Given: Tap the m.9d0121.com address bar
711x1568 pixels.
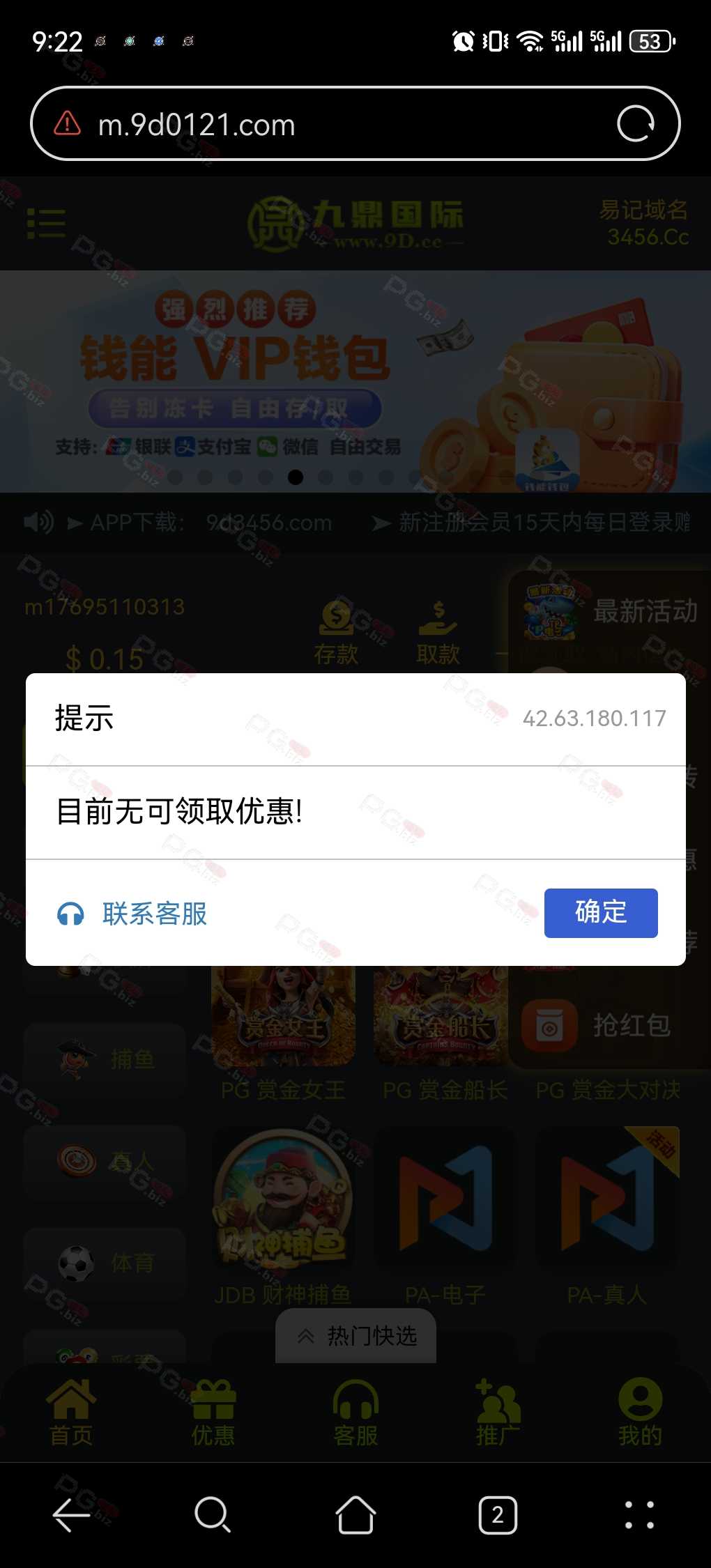Looking at the screenshot, I should pyautogui.click(x=335, y=125).
